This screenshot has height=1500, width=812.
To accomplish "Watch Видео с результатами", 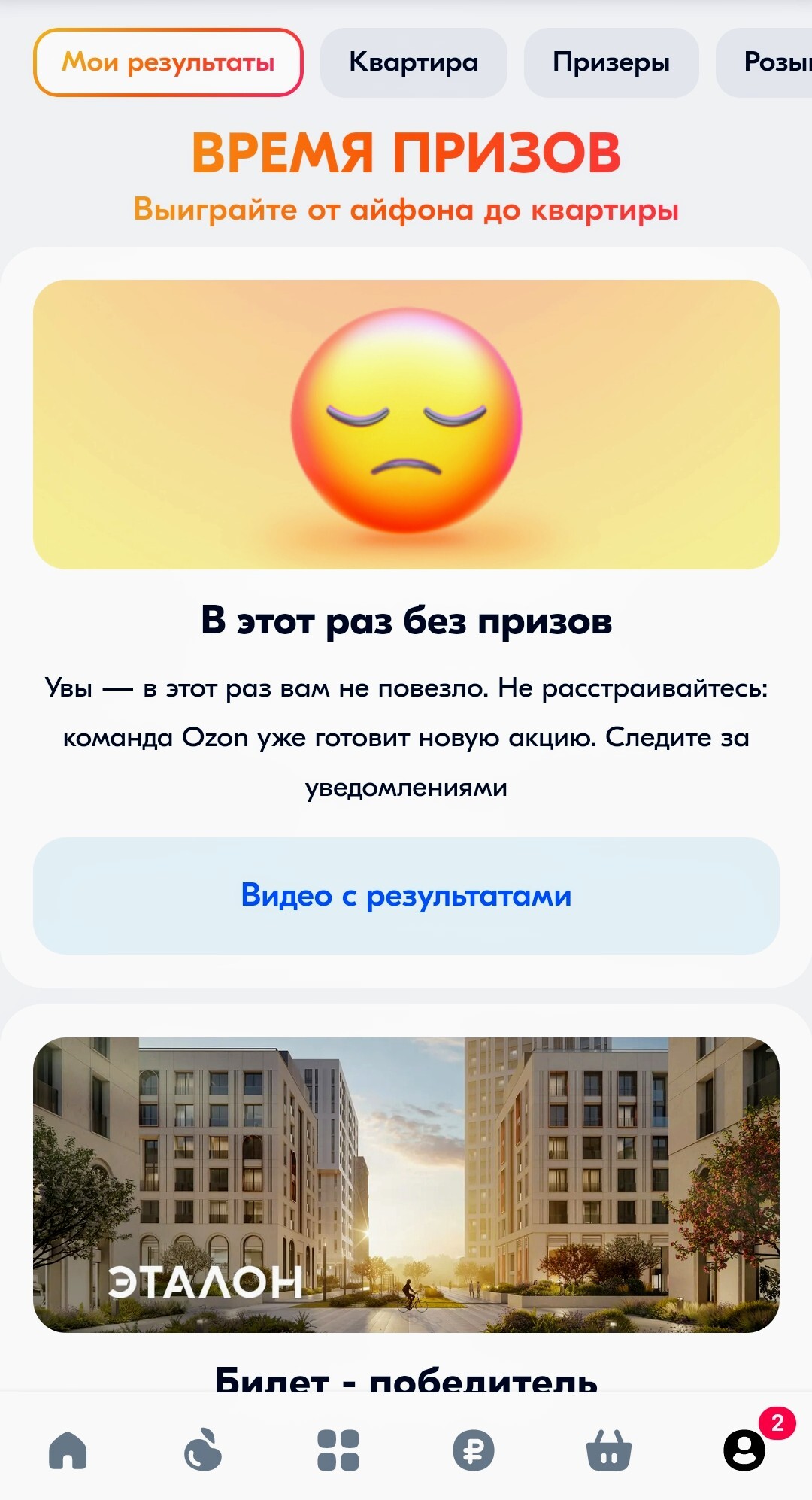I will point(406,896).
